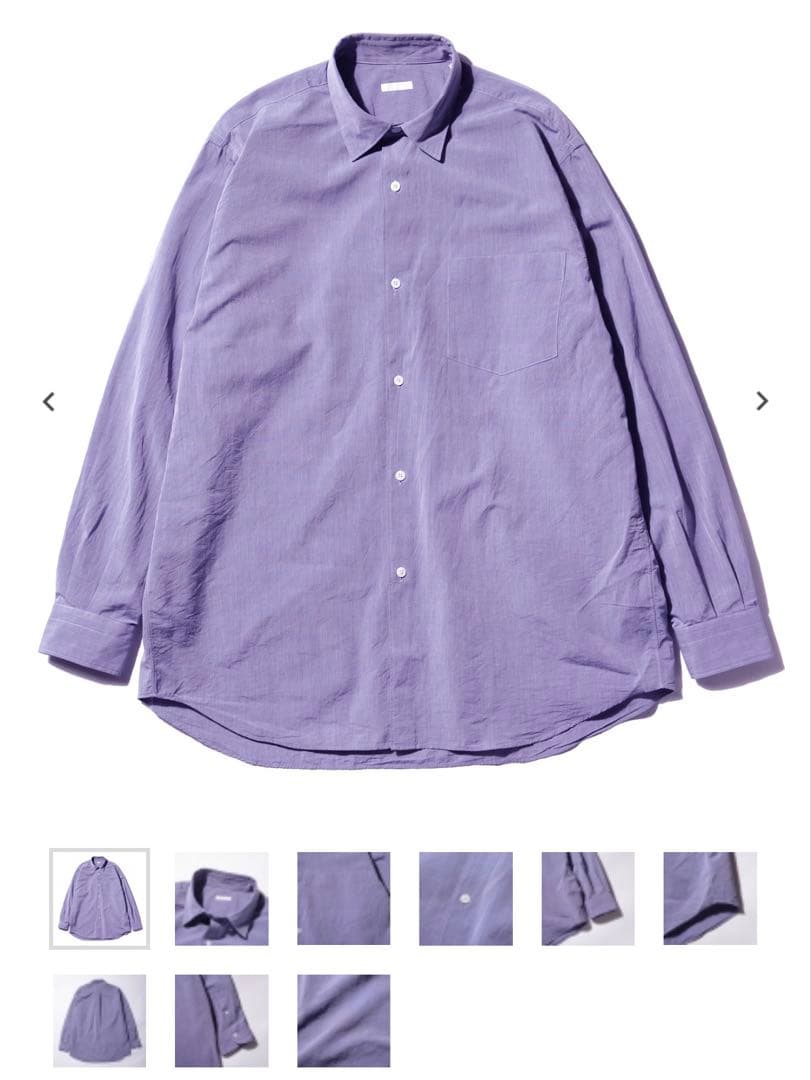Screen dimensions: 811x1080
Task: Open the third thumbnail showing collar edge
Action: [343, 898]
